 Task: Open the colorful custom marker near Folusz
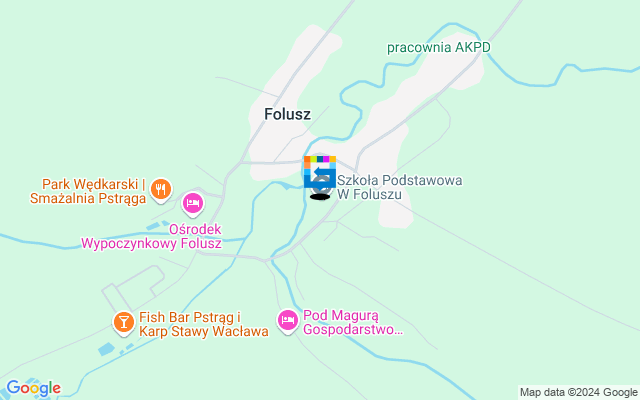[x=320, y=171]
